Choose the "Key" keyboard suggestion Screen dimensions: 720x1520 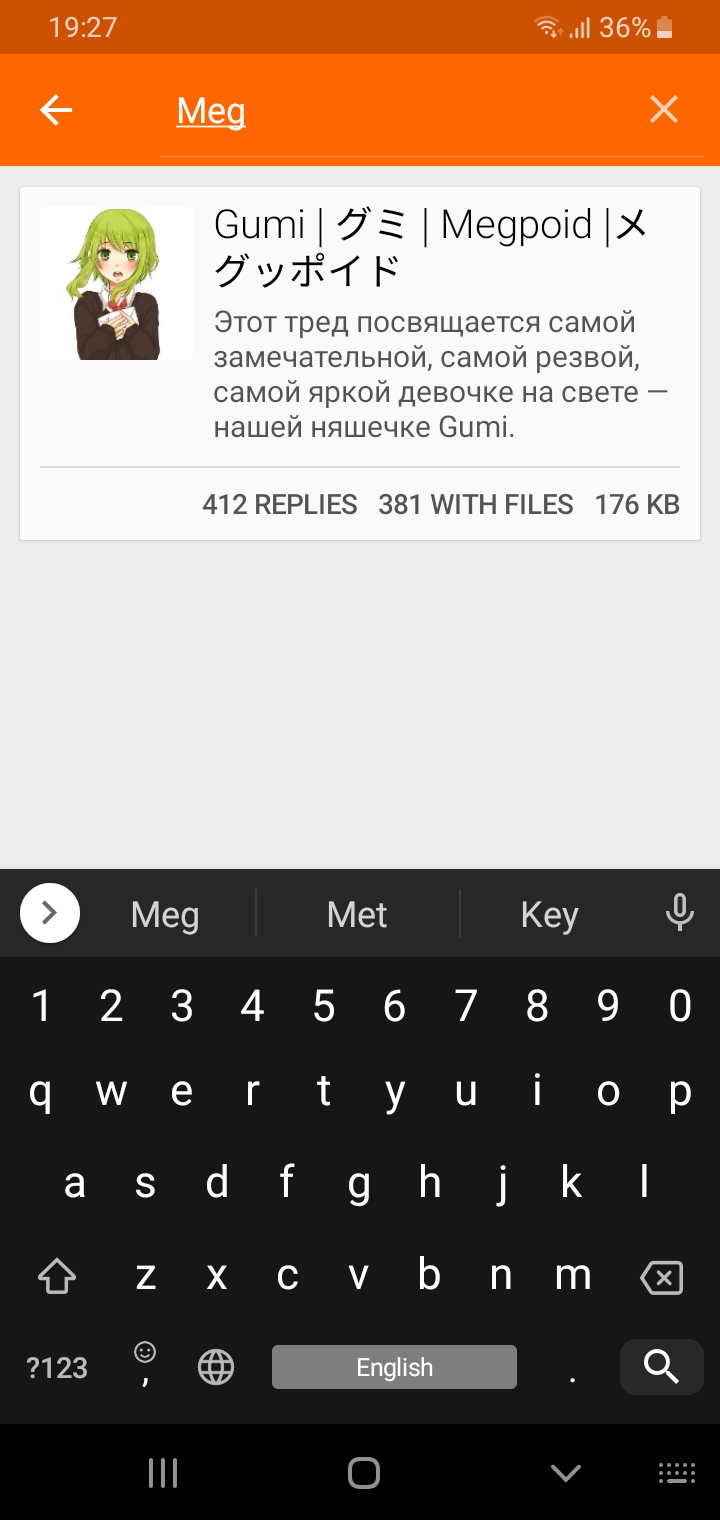(549, 915)
